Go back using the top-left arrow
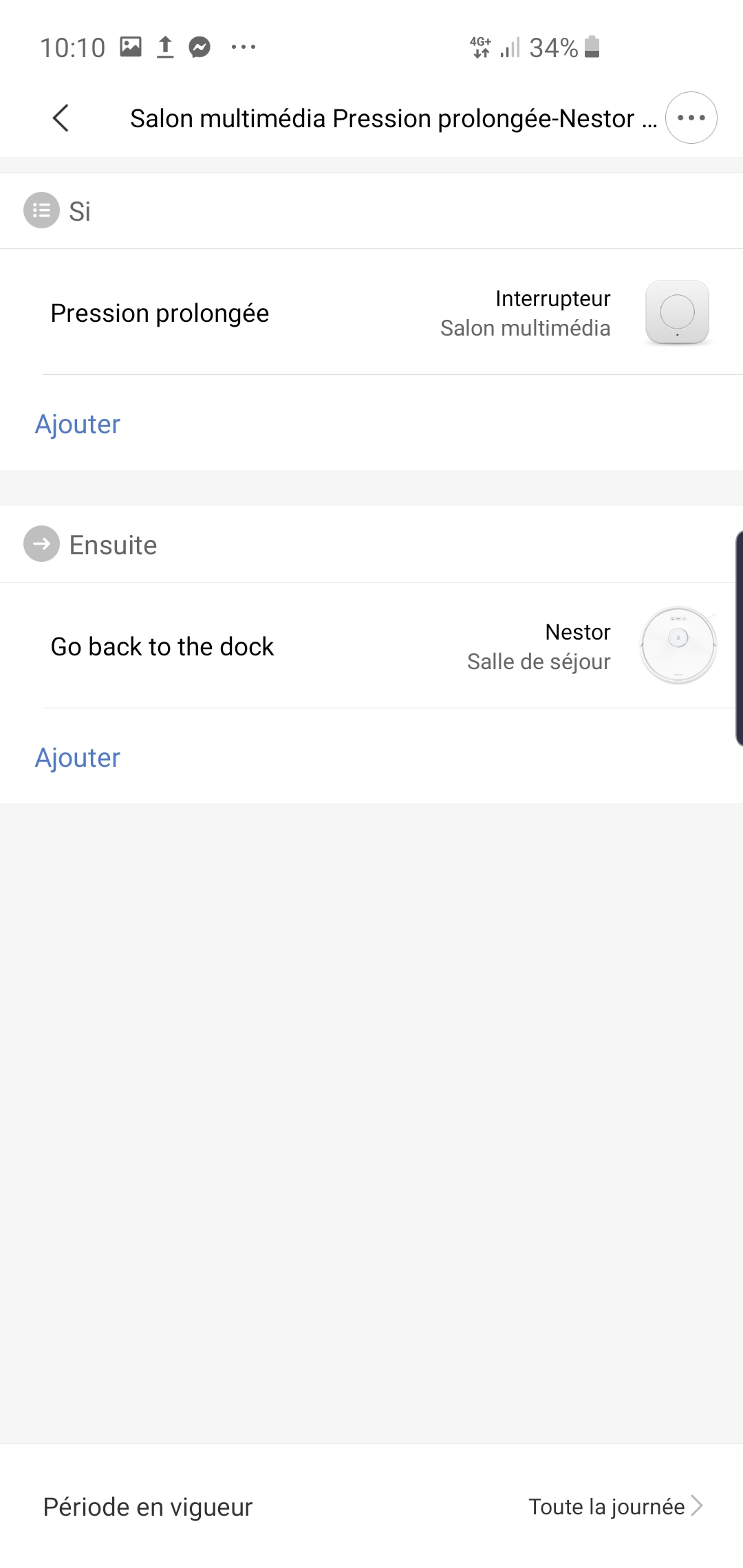 pyautogui.click(x=61, y=118)
